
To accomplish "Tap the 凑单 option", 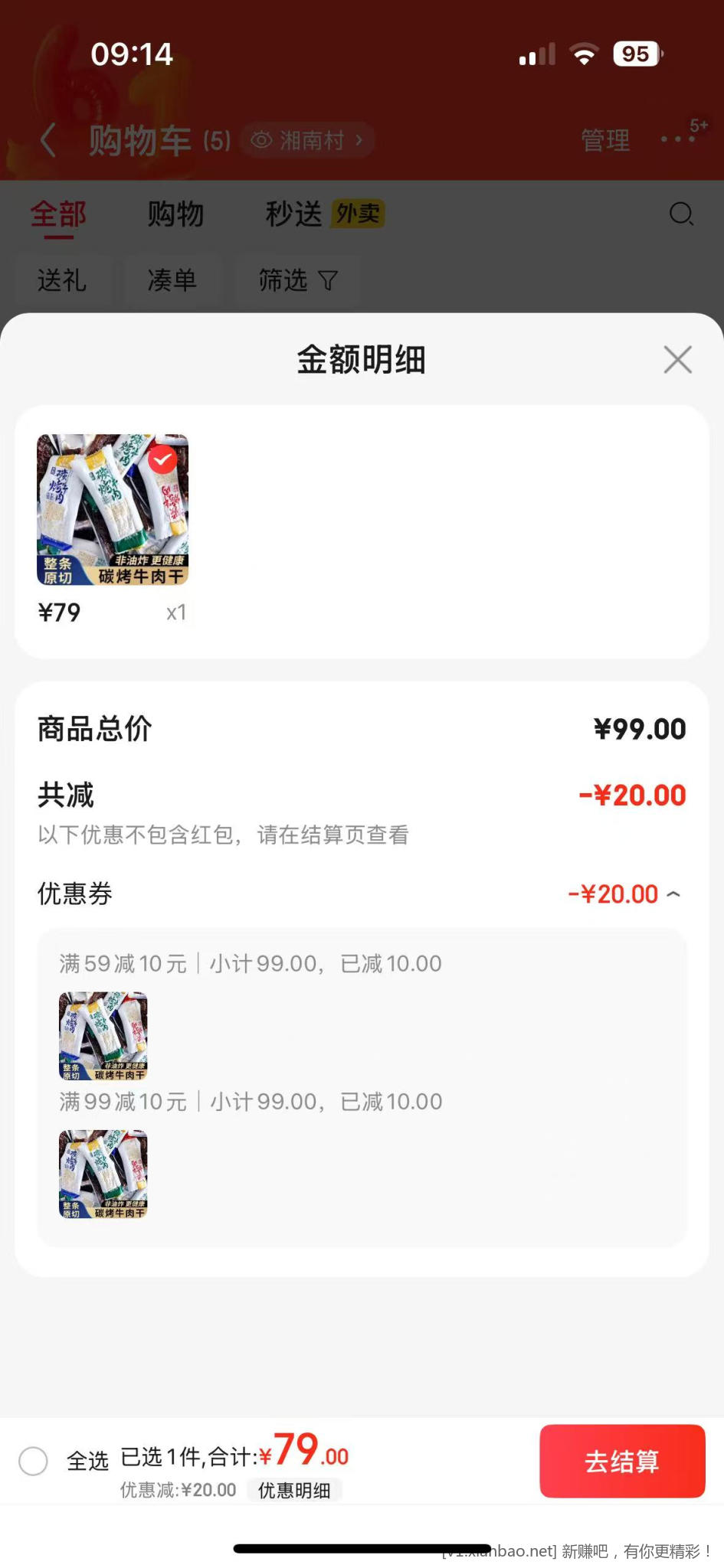I will tap(172, 280).
